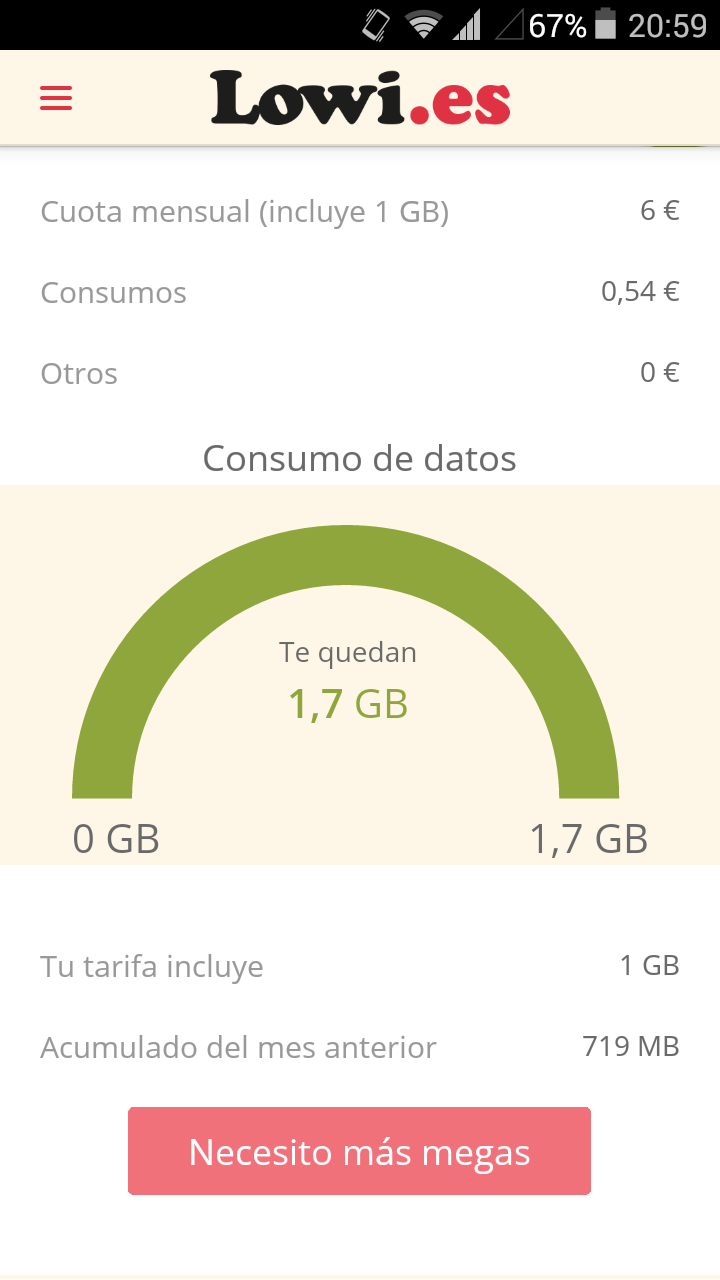Image resolution: width=720 pixels, height=1280 pixels.
Task: Tap the Necesito más megas button
Action: [x=359, y=1151]
